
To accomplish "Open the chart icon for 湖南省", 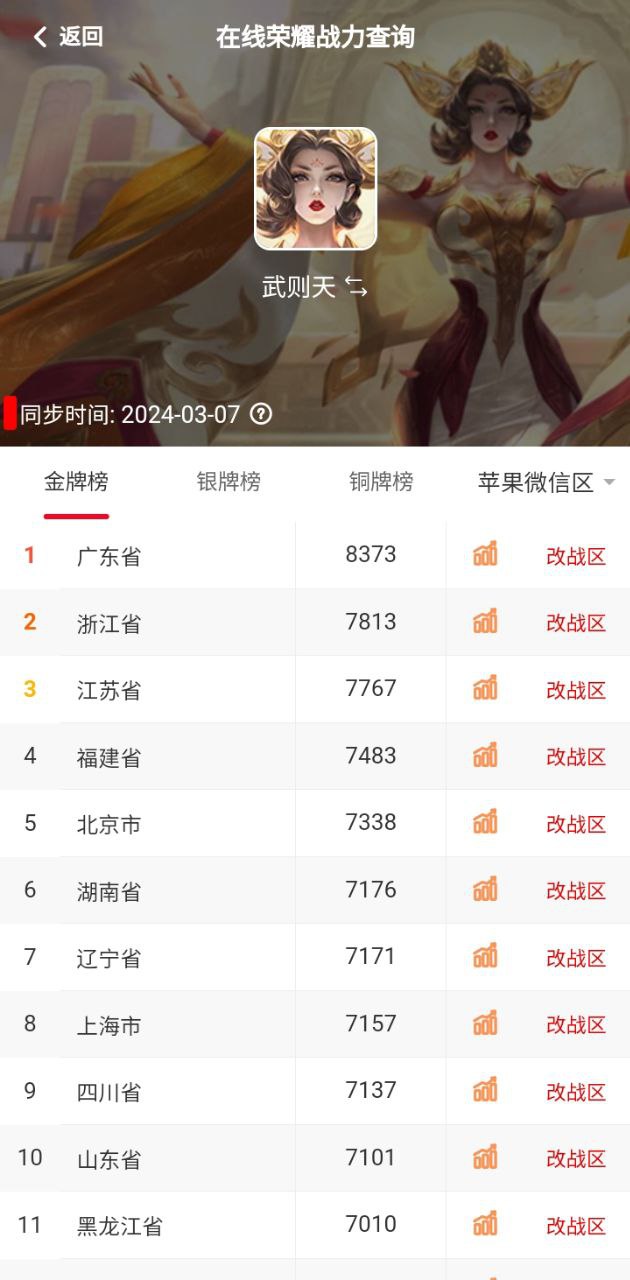I will pos(485,889).
